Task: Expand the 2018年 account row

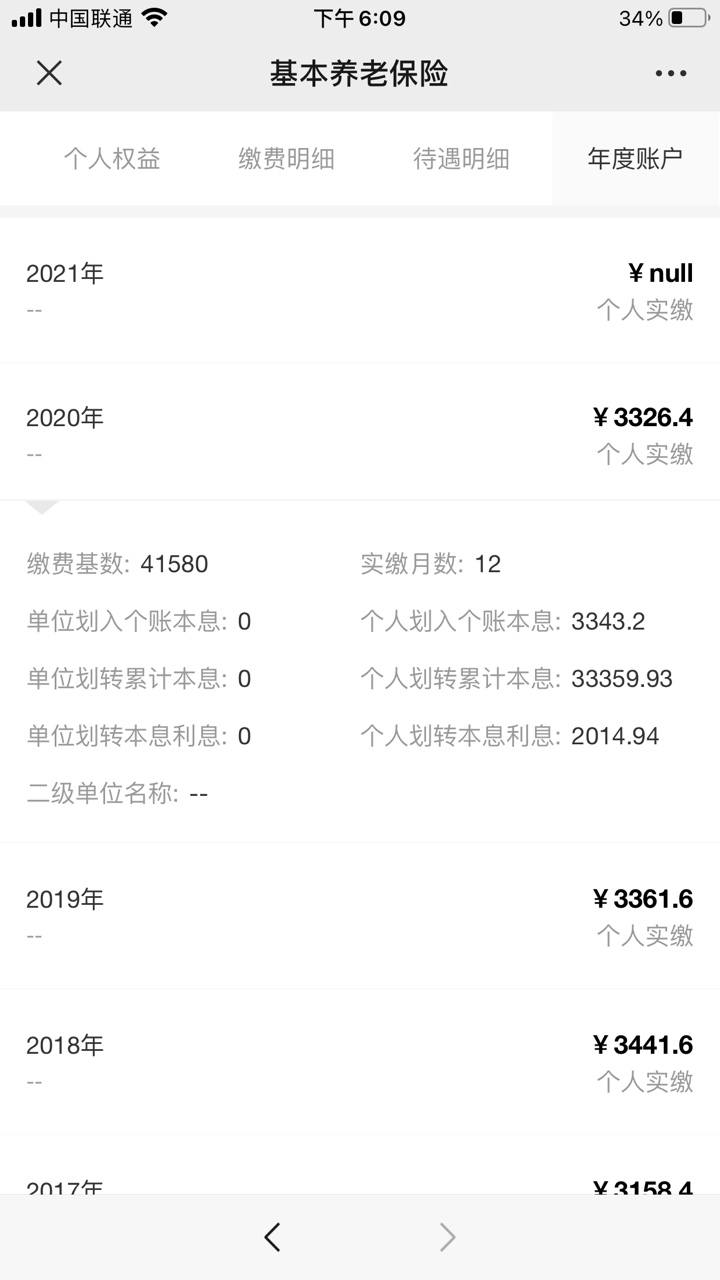Action: (360, 1062)
